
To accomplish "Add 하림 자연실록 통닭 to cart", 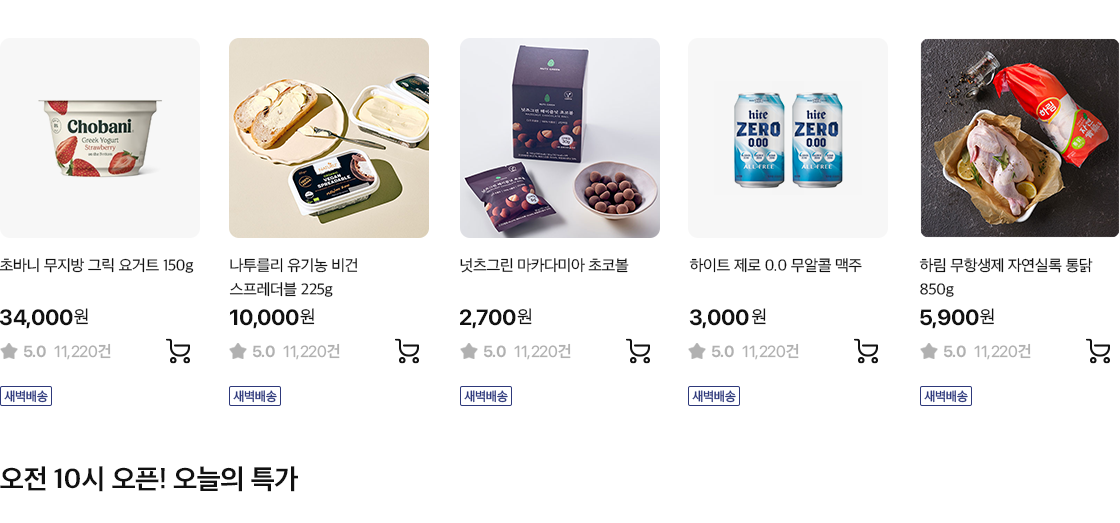I will [x=1099, y=351].
